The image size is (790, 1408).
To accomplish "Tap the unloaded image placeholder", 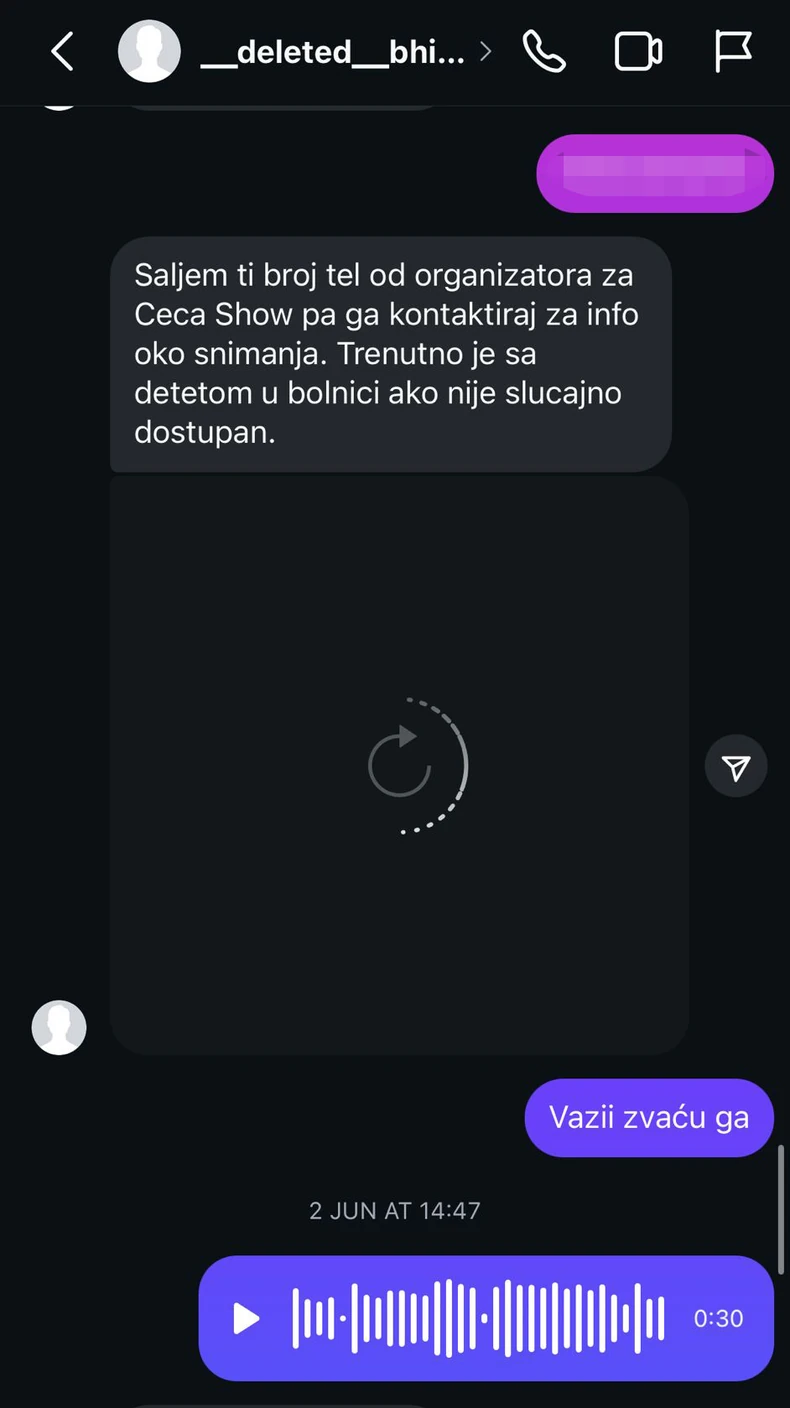I will (x=400, y=765).
